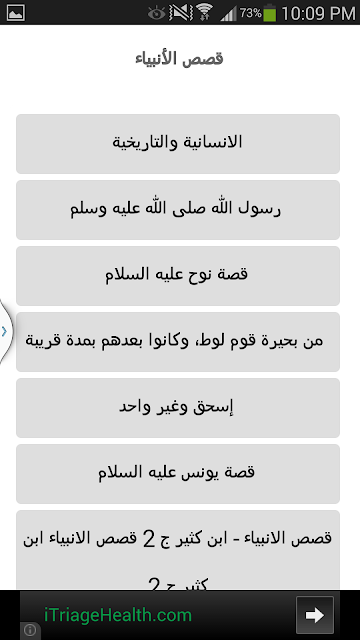
Task: Open the إسحق وغير واحد entry
Action: pyautogui.click(x=178, y=408)
